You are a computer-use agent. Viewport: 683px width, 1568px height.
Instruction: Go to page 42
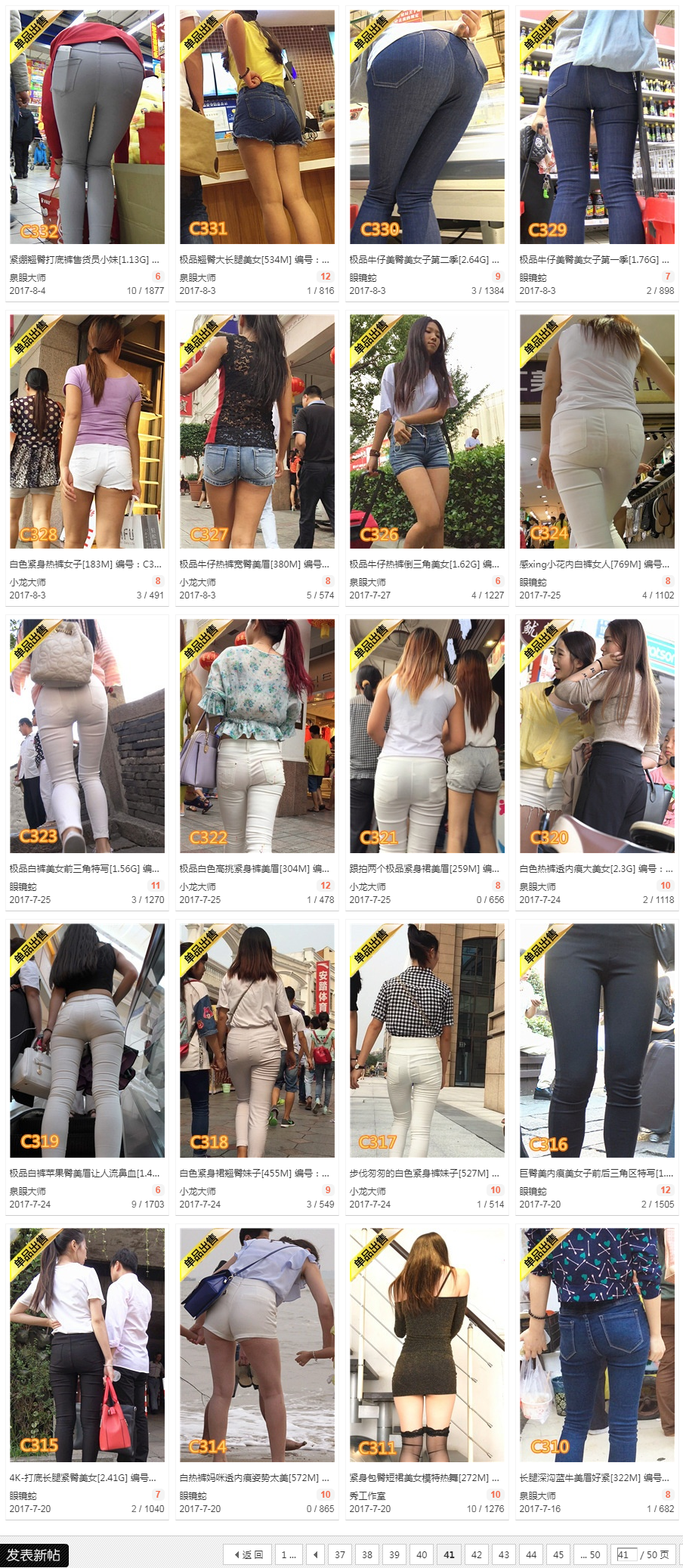pos(476,1554)
